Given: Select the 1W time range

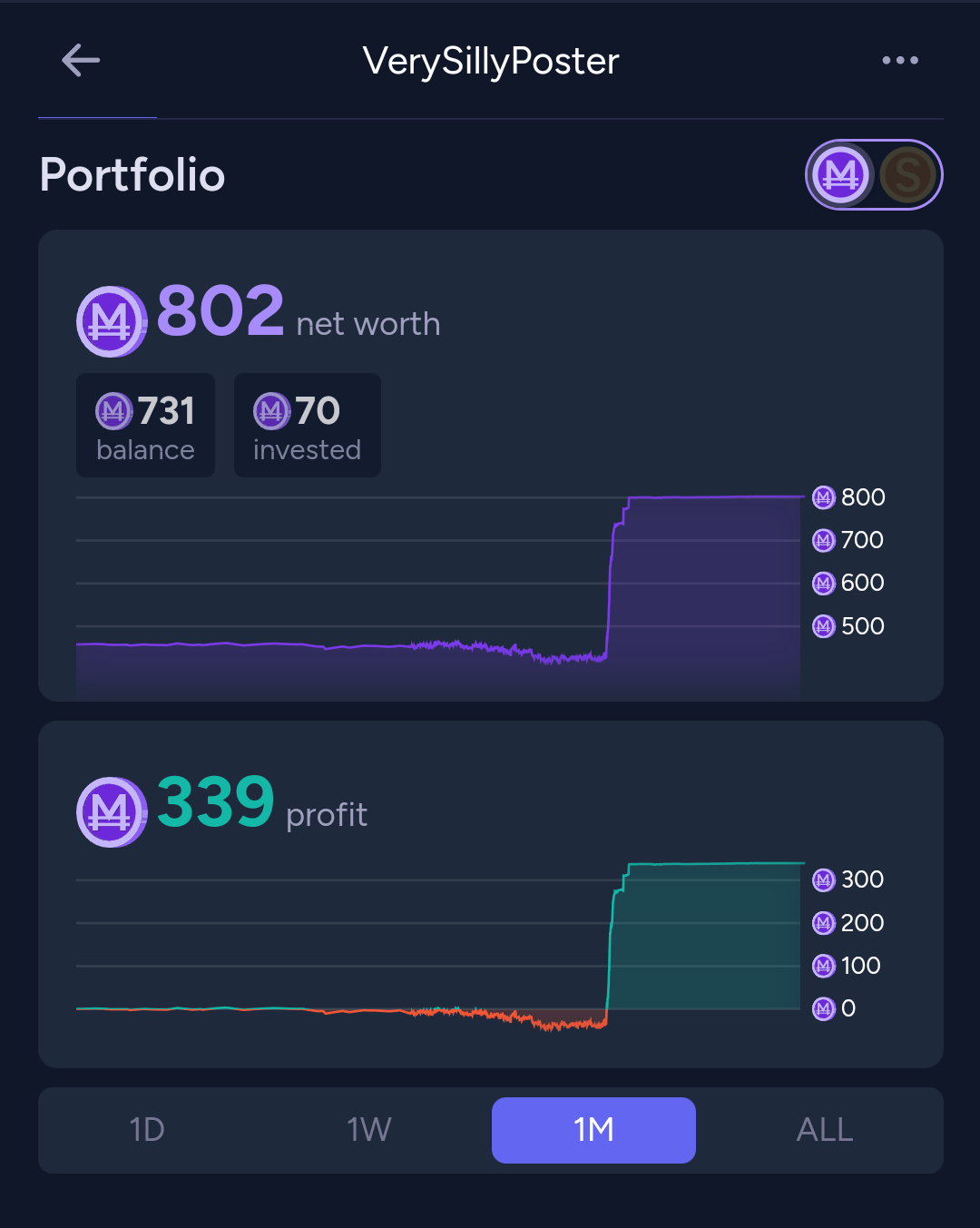Looking at the screenshot, I should (x=369, y=1130).
